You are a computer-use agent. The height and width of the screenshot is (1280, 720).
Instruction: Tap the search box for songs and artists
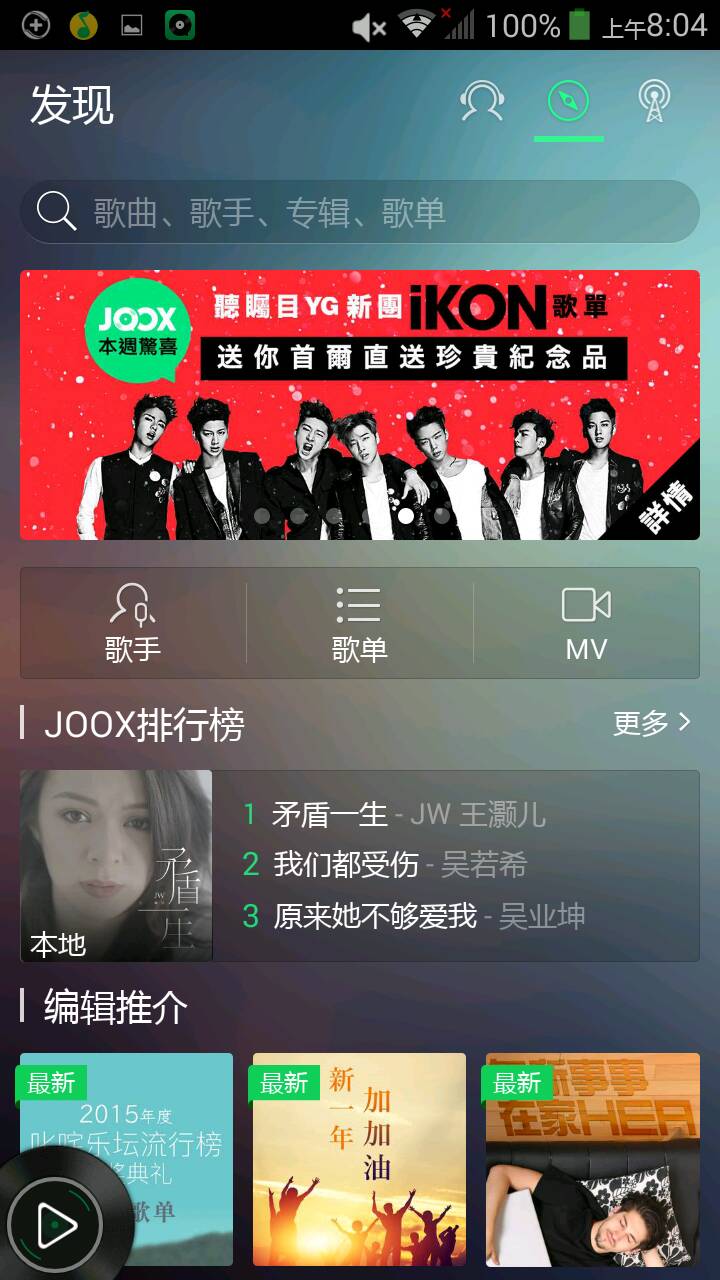click(x=360, y=212)
